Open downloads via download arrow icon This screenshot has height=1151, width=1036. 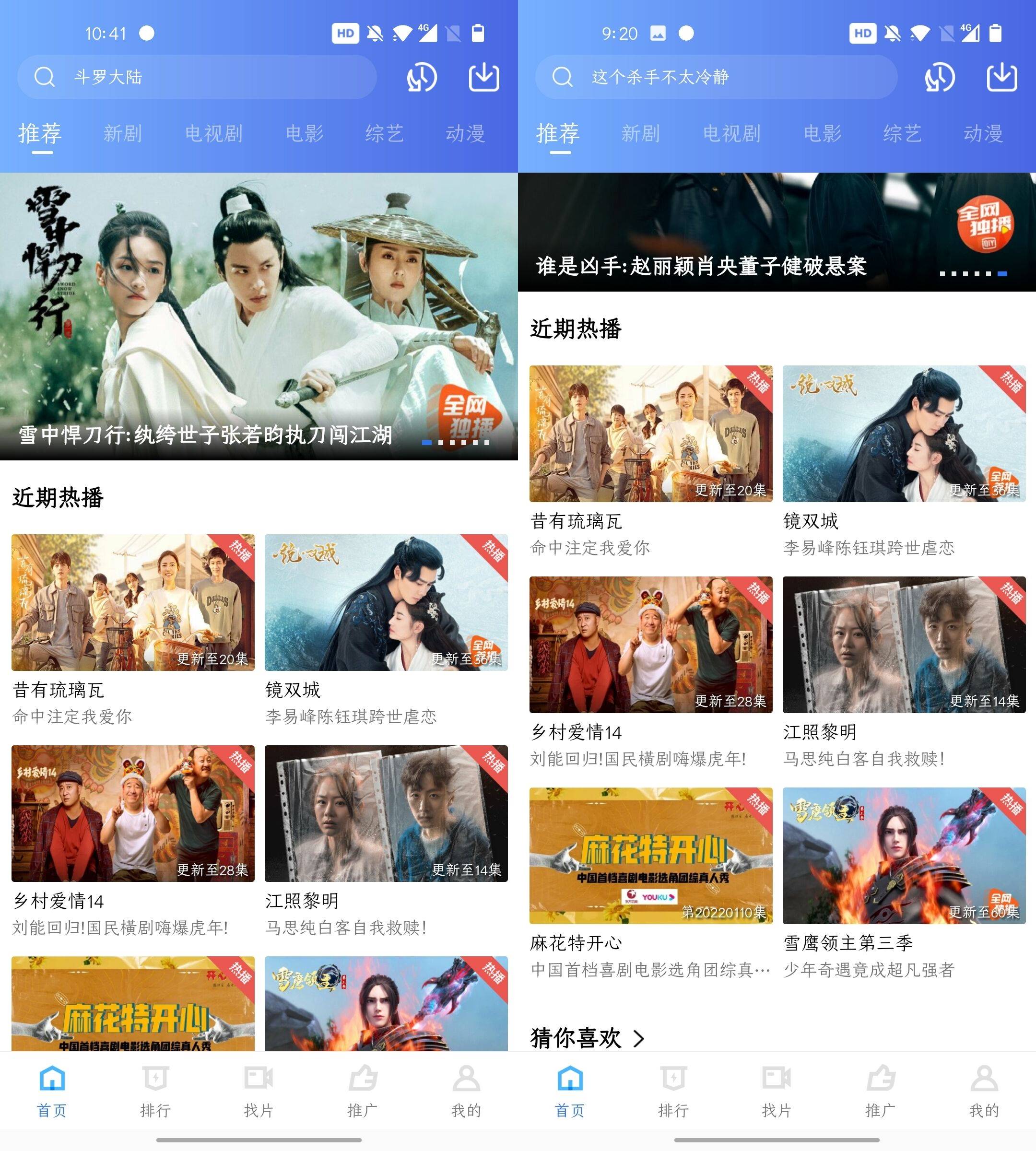[x=484, y=77]
